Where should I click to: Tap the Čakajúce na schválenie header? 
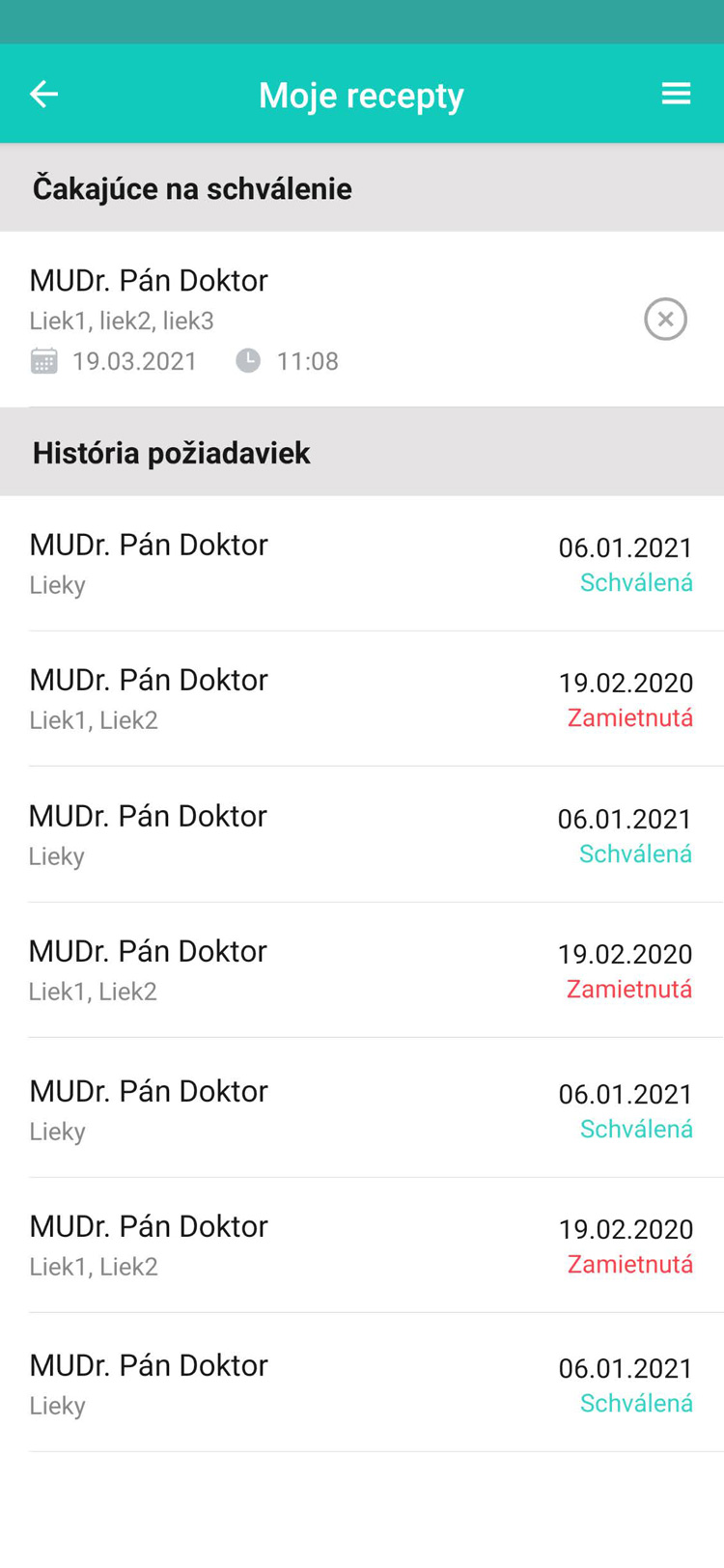click(x=193, y=187)
